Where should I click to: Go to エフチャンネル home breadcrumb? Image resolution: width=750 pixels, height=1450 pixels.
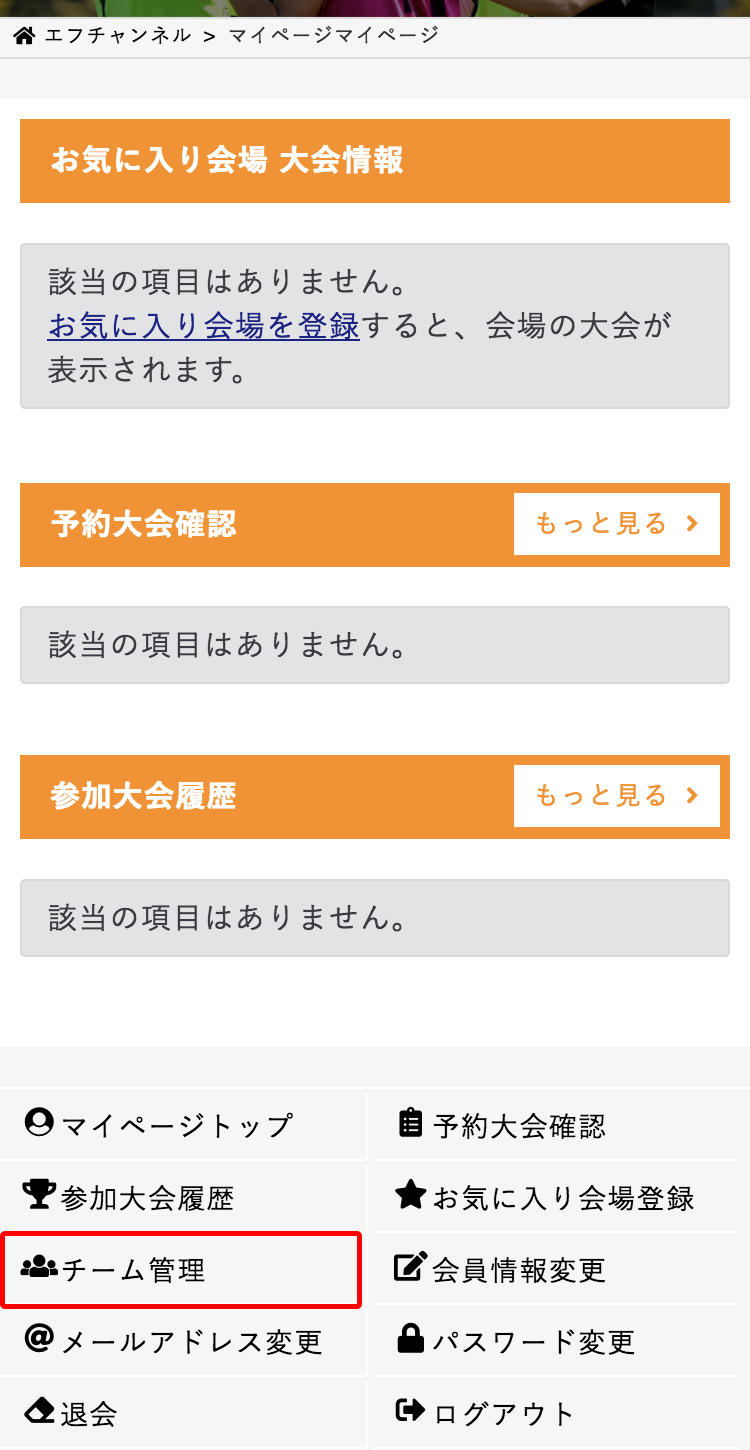point(104,36)
